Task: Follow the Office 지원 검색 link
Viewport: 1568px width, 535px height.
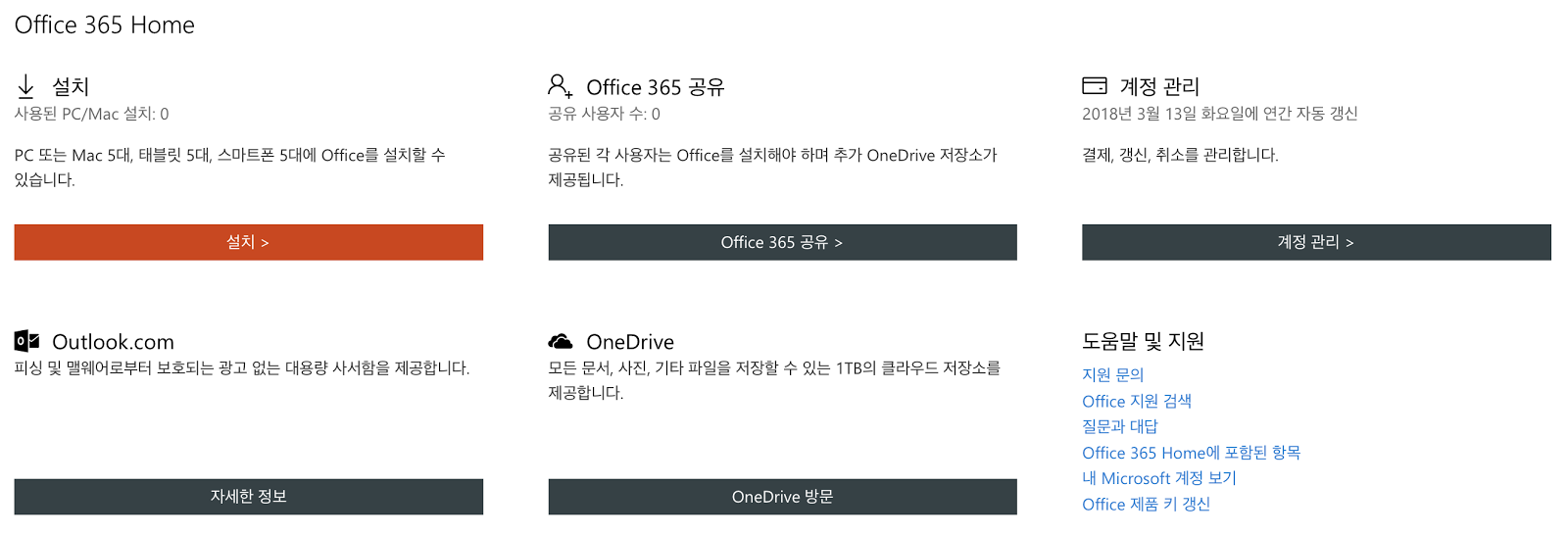Action: [x=1136, y=401]
